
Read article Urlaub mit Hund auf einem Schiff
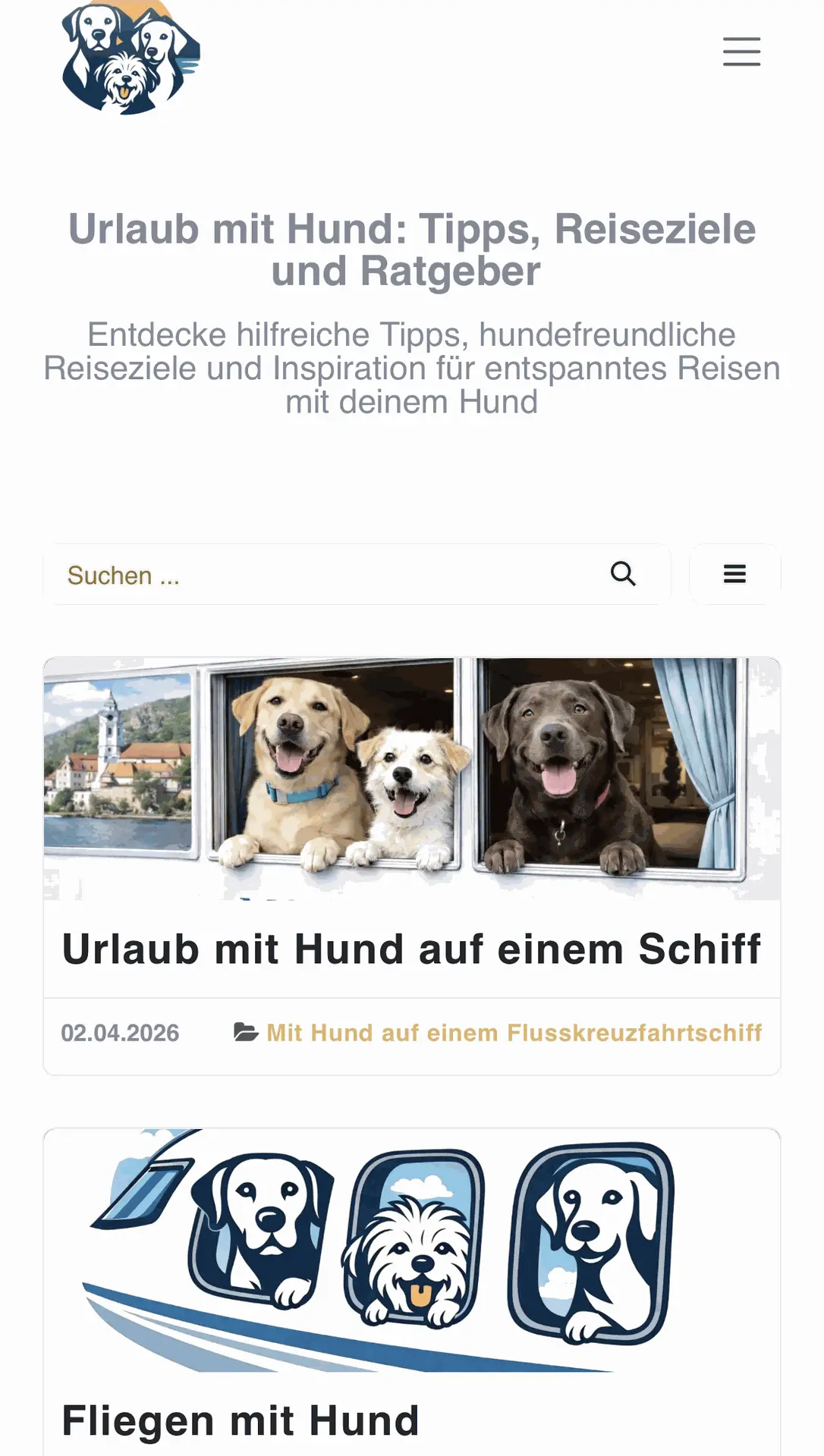(x=412, y=949)
